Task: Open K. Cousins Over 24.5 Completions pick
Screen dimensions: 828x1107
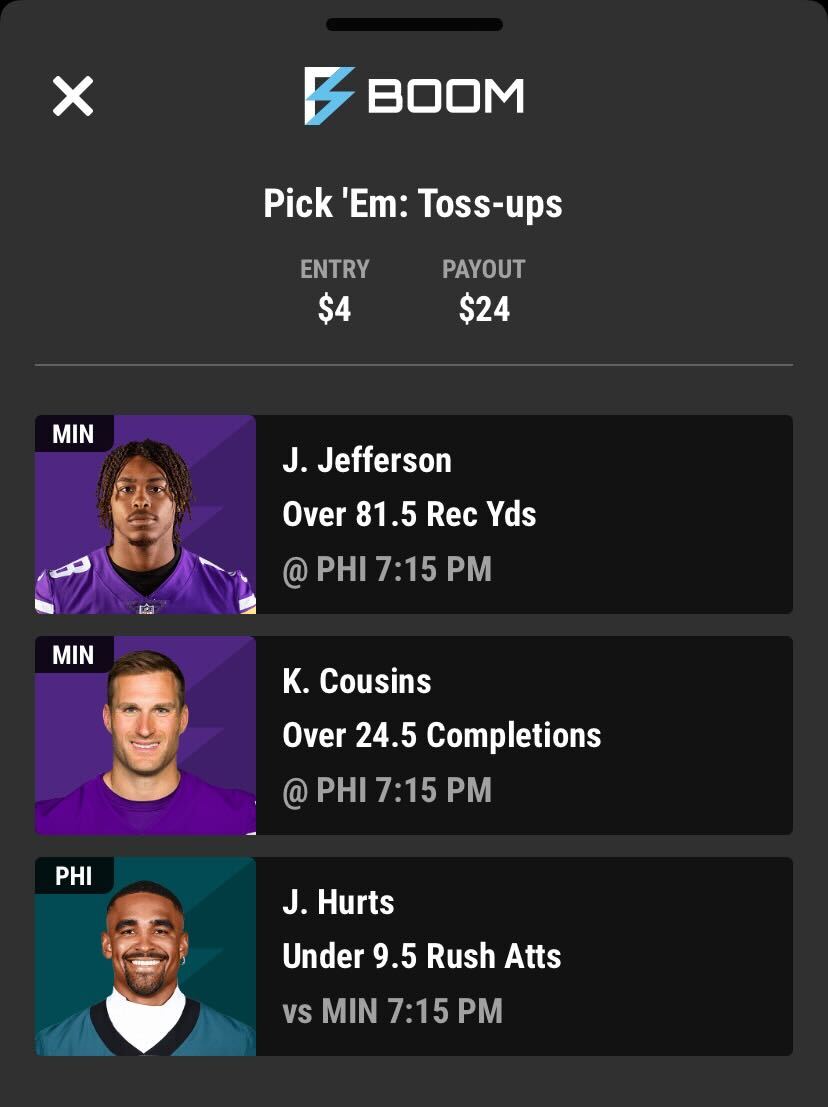Action: tap(414, 735)
